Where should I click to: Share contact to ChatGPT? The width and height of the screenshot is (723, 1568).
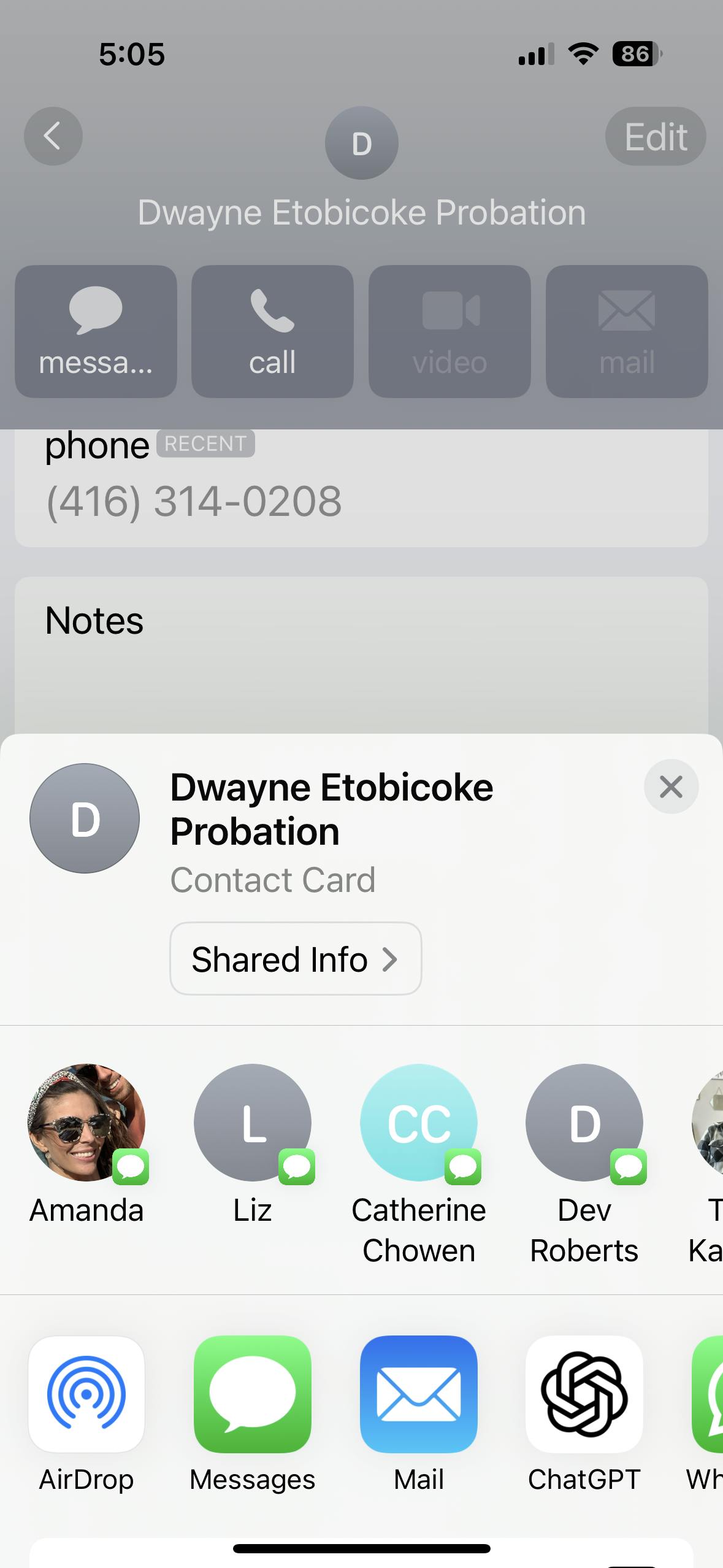coord(584,1394)
